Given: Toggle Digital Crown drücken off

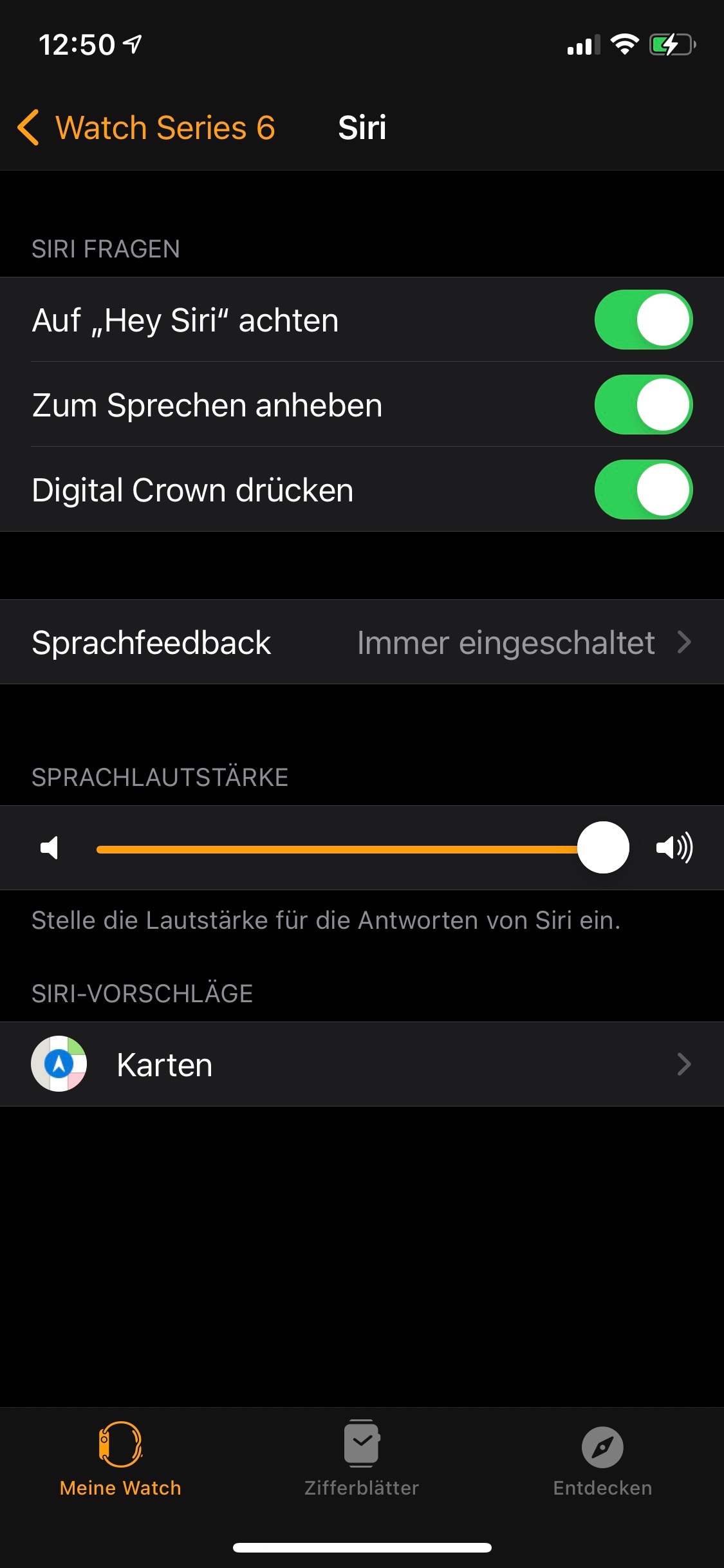Looking at the screenshot, I should 643,490.
